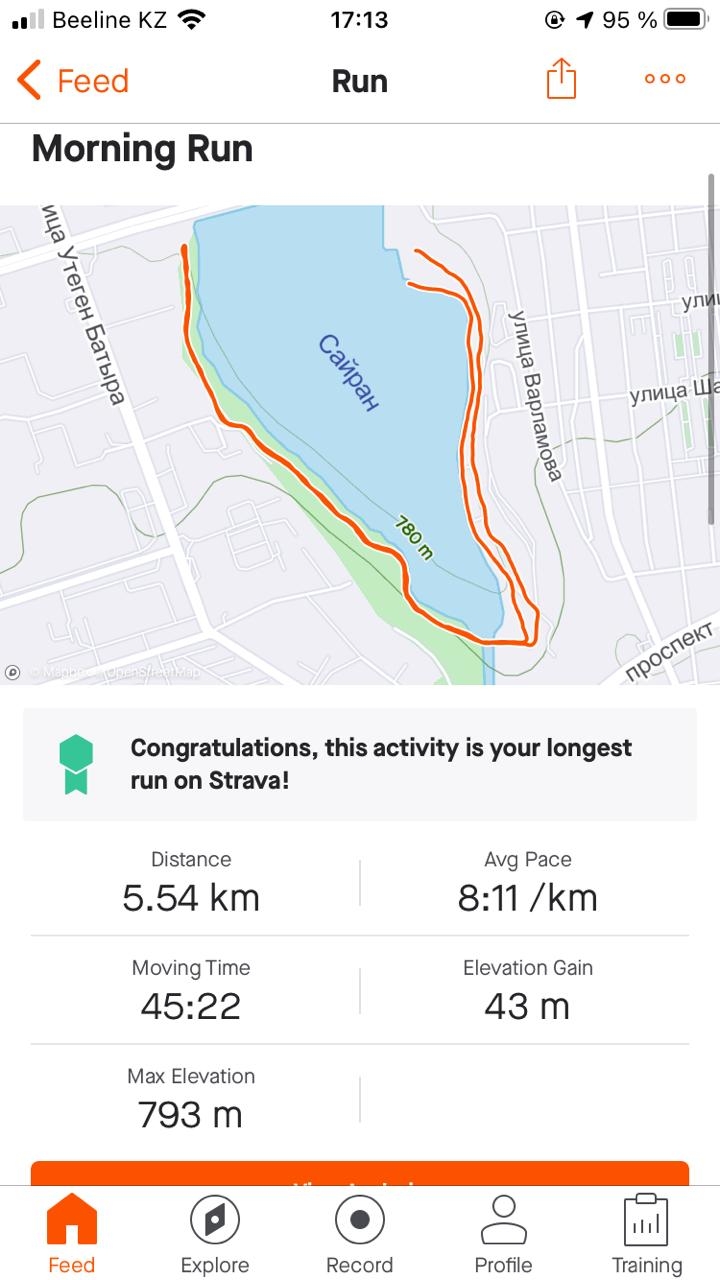Switch to the Feed tab
Viewport: 720px width, 1280px height.
[72, 1235]
